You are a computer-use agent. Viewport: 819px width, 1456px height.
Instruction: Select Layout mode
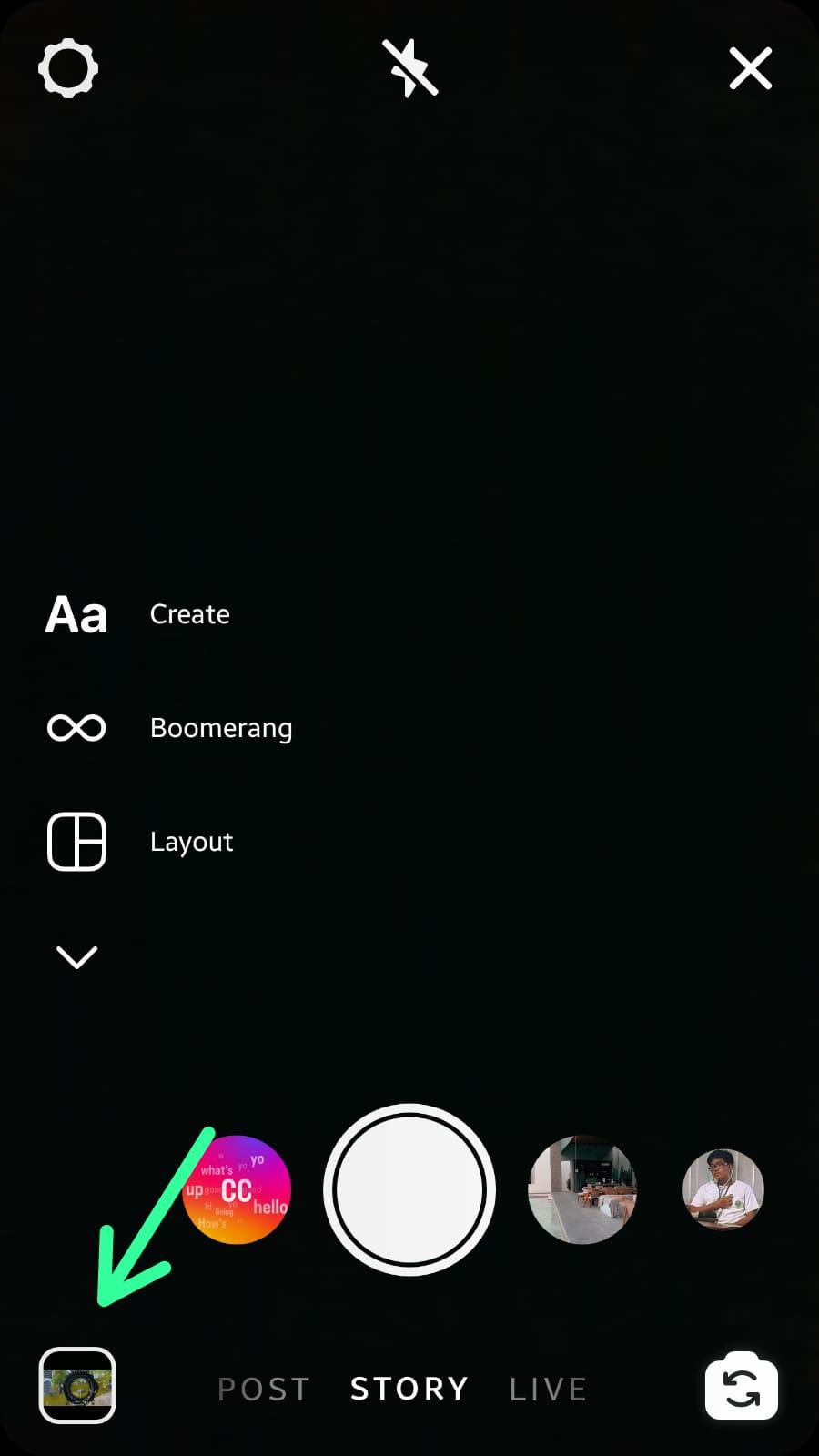[x=140, y=842]
